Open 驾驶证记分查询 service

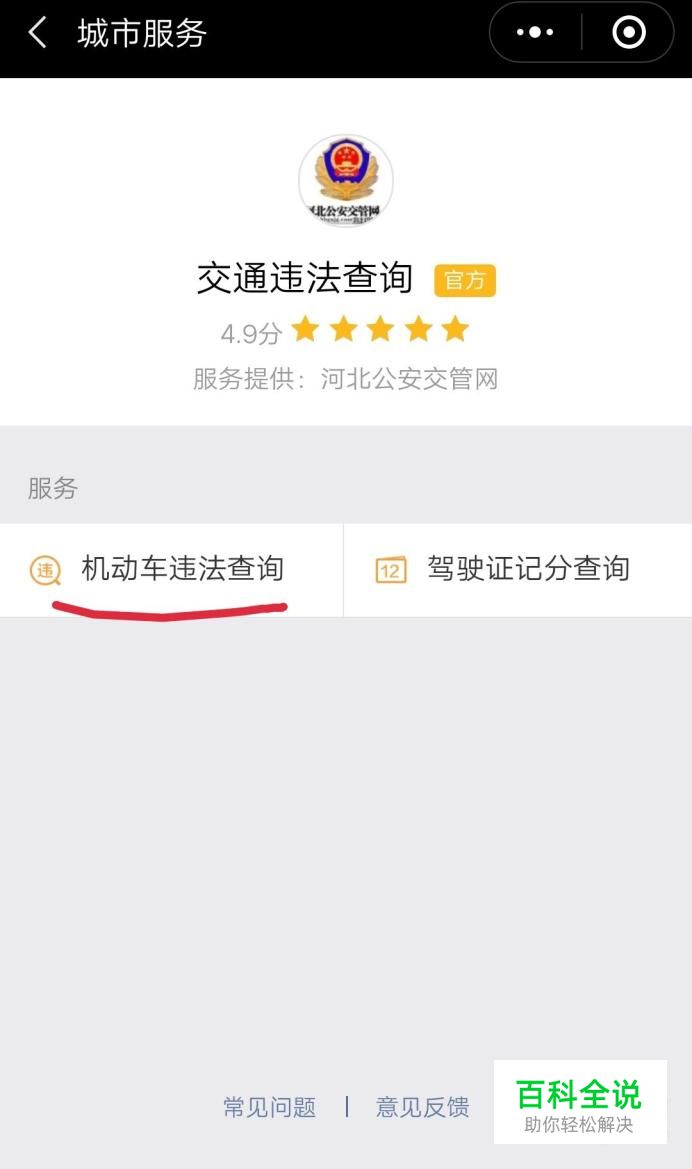pyautogui.click(x=518, y=570)
